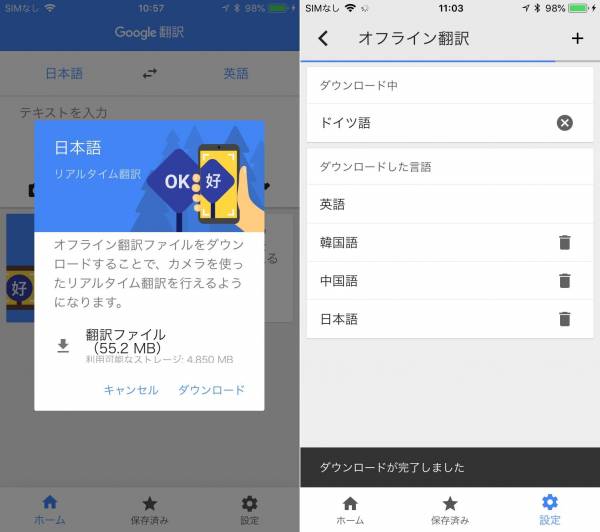Delete the 中国語 offline file
This screenshot has width=600, height=532.
[564, 281]
